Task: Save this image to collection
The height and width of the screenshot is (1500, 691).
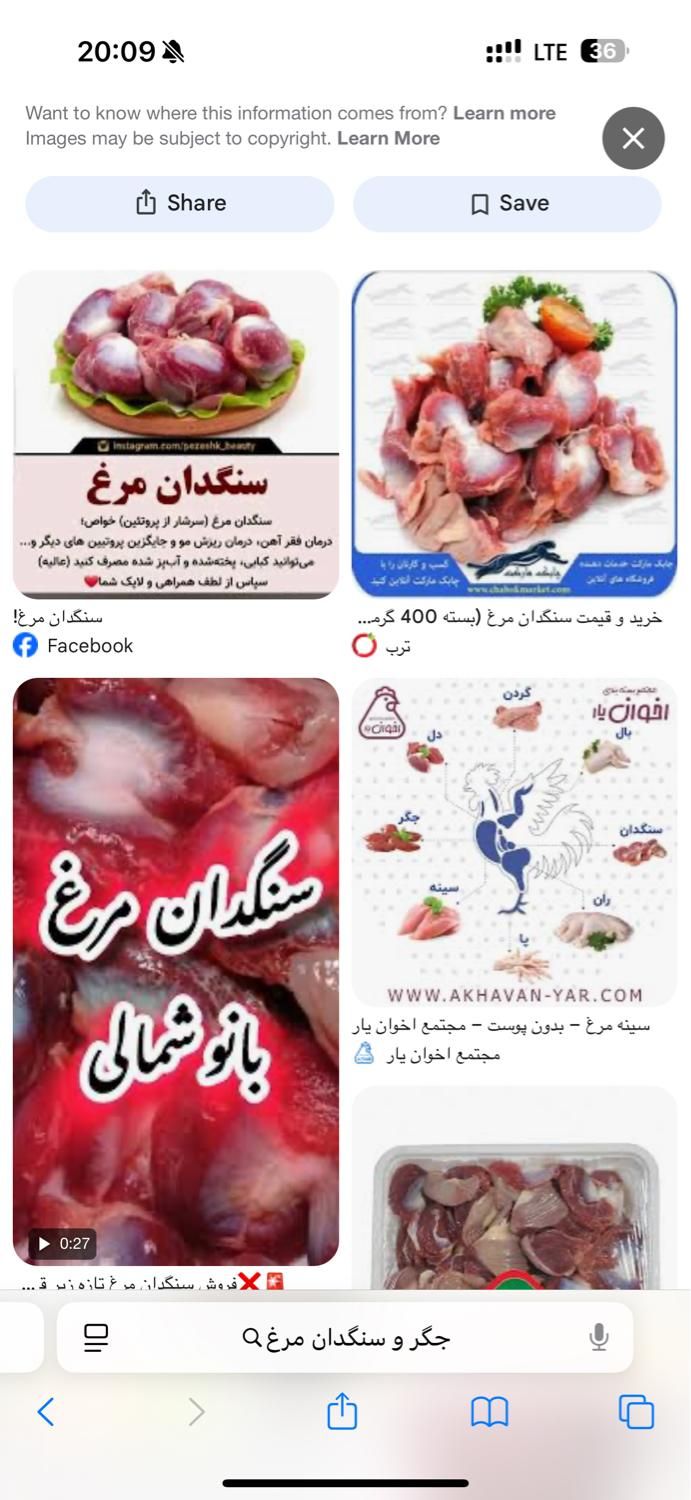Action: pos(507,203)
